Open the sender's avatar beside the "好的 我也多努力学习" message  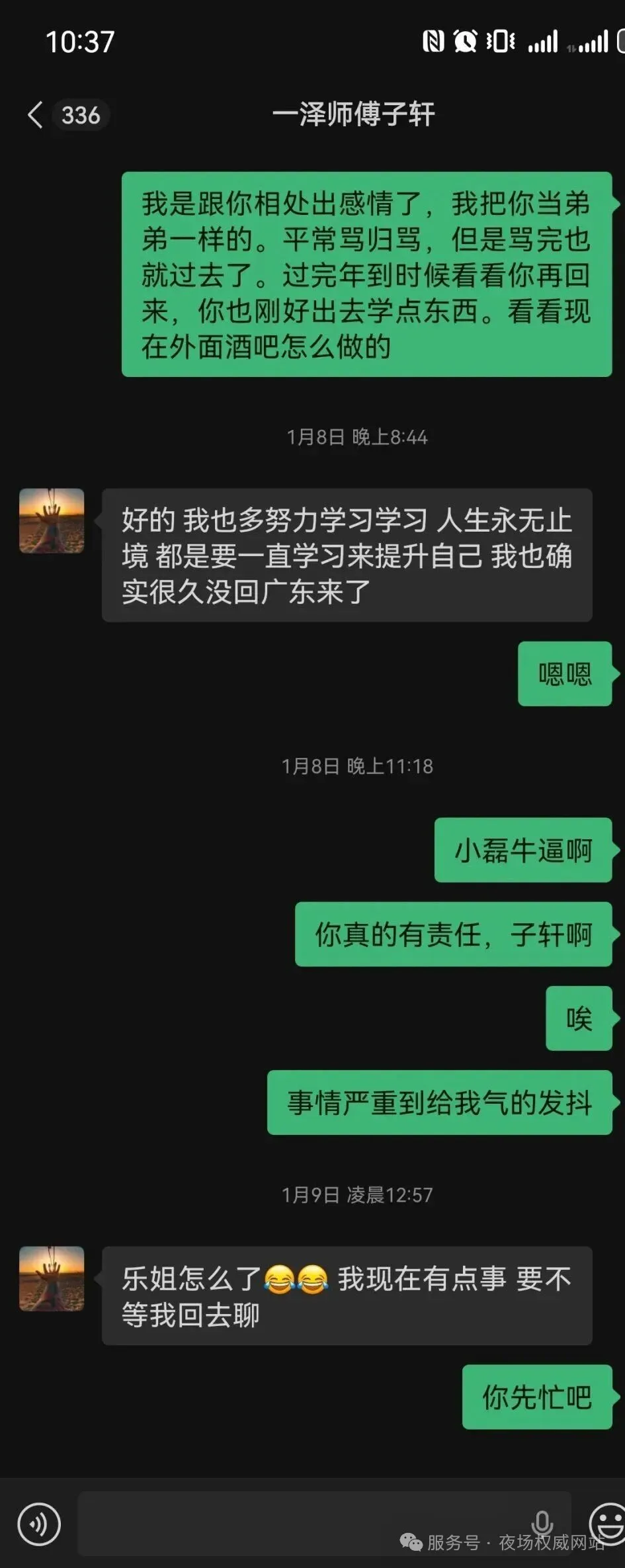pos(52,521)
